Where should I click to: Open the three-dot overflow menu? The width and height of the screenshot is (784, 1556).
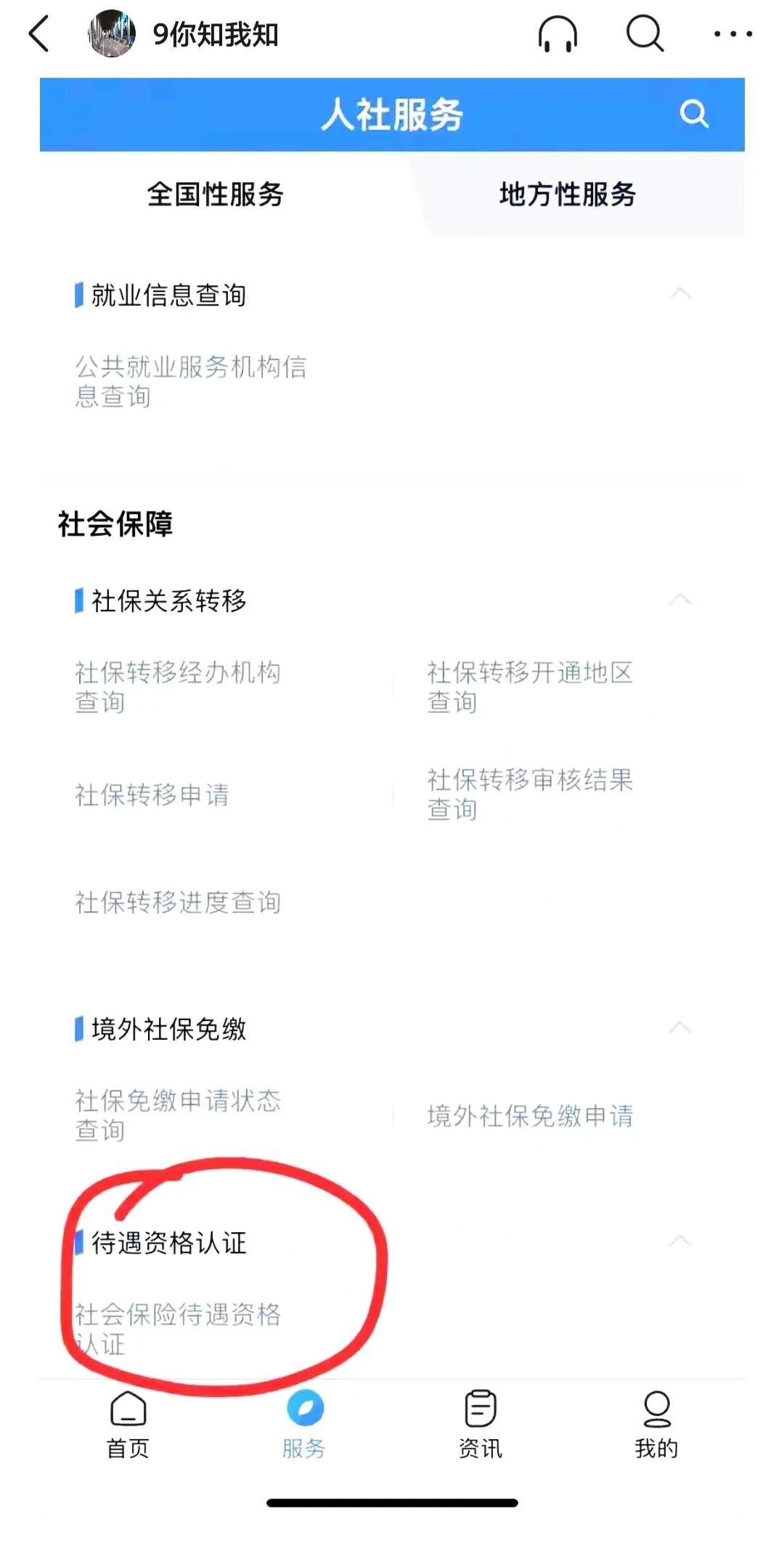click(732, 34)
